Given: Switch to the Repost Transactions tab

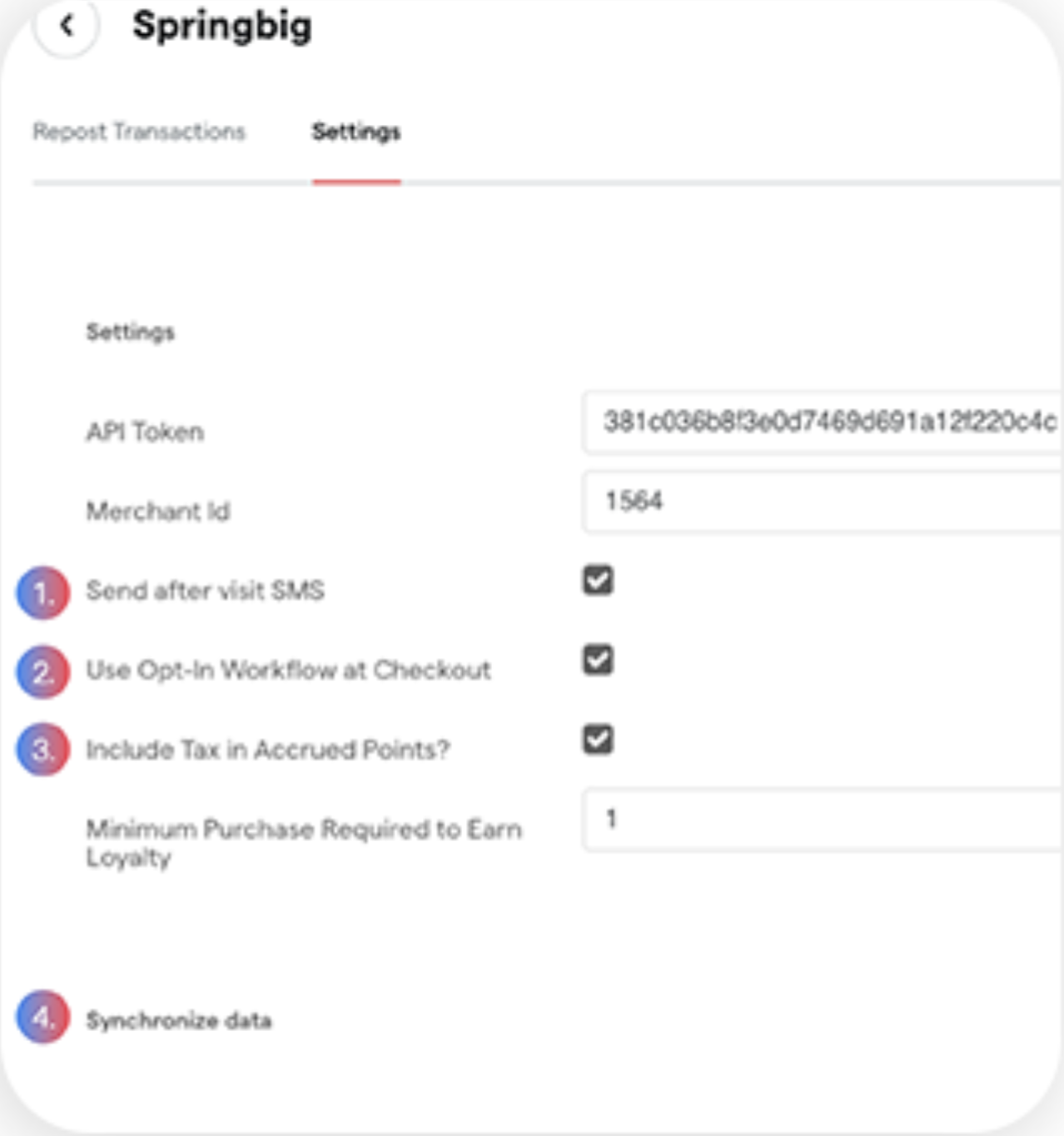Looking at the screenshot, I should point(139,132).
